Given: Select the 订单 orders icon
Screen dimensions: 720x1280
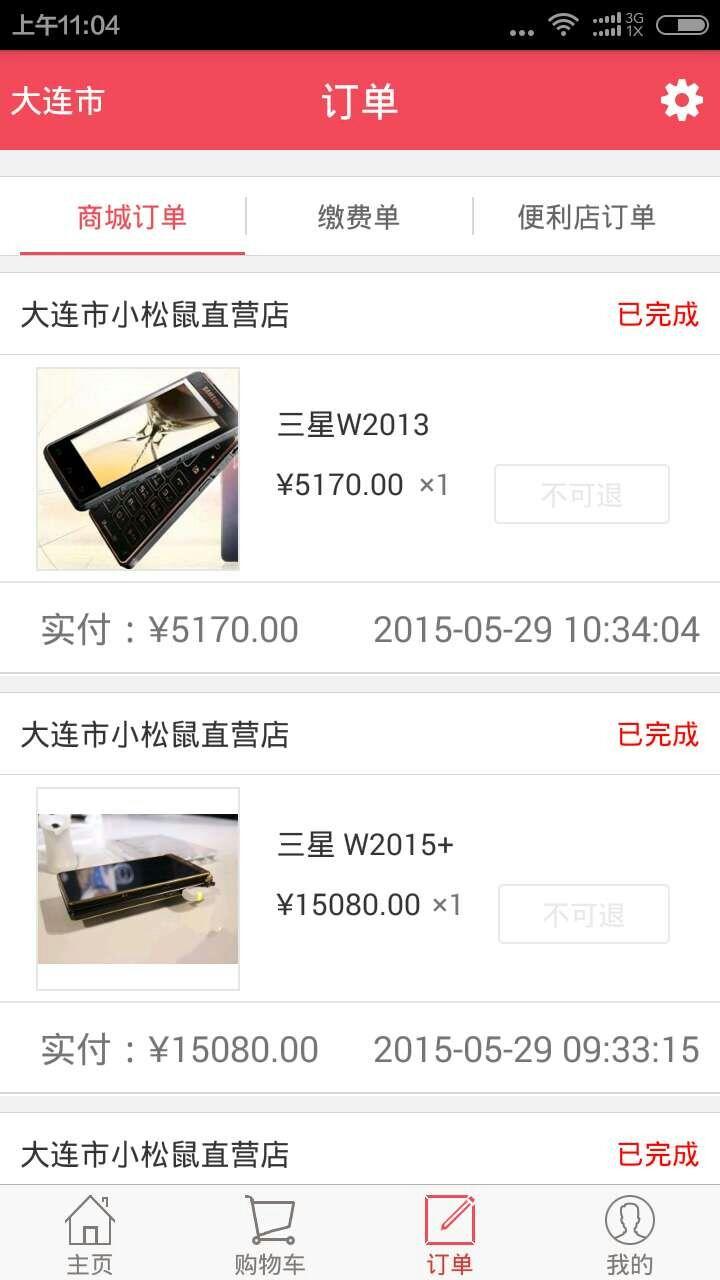Looking at the screenshot, I should pyautogui.click(x=450, y=1230).
